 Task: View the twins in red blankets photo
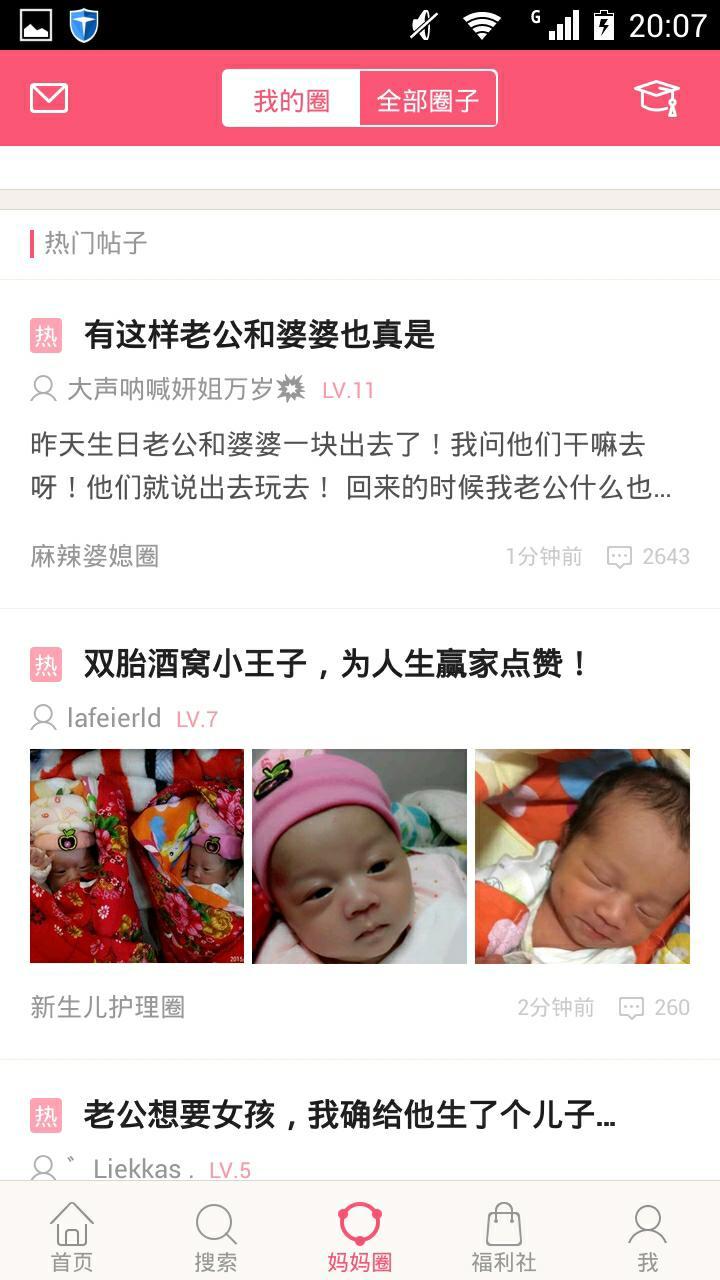[x=137, y=856]
